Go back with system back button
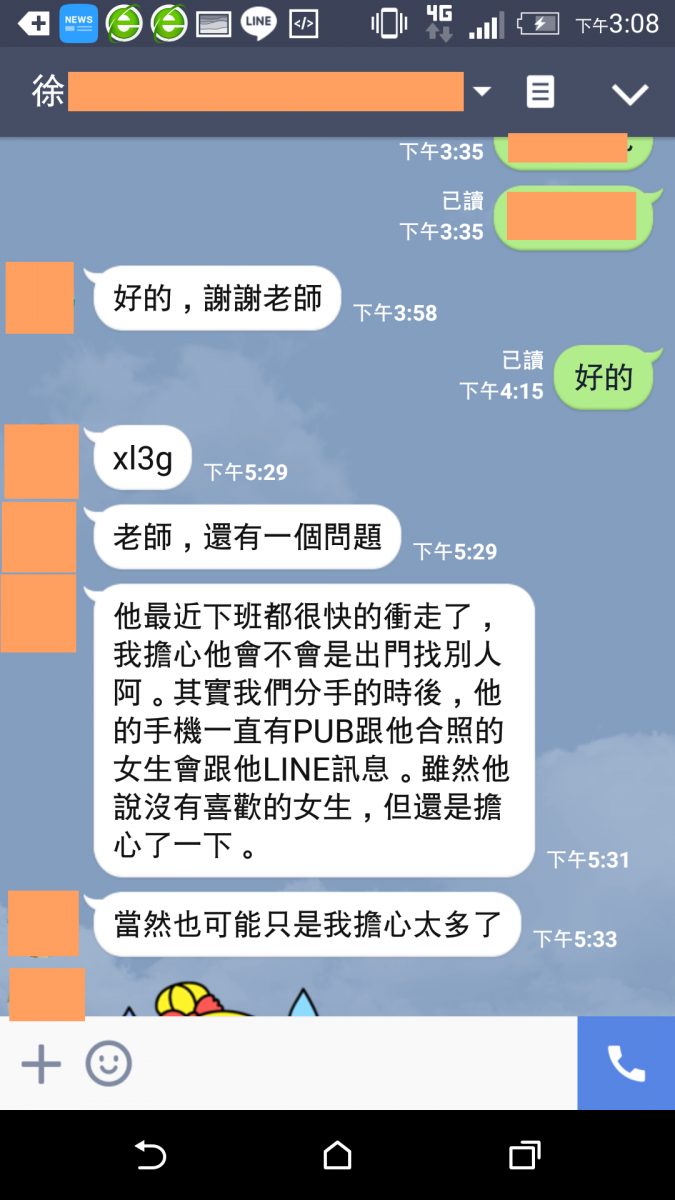The width and height of the screenshot is (675, 1200). (x=150, y=1156)
